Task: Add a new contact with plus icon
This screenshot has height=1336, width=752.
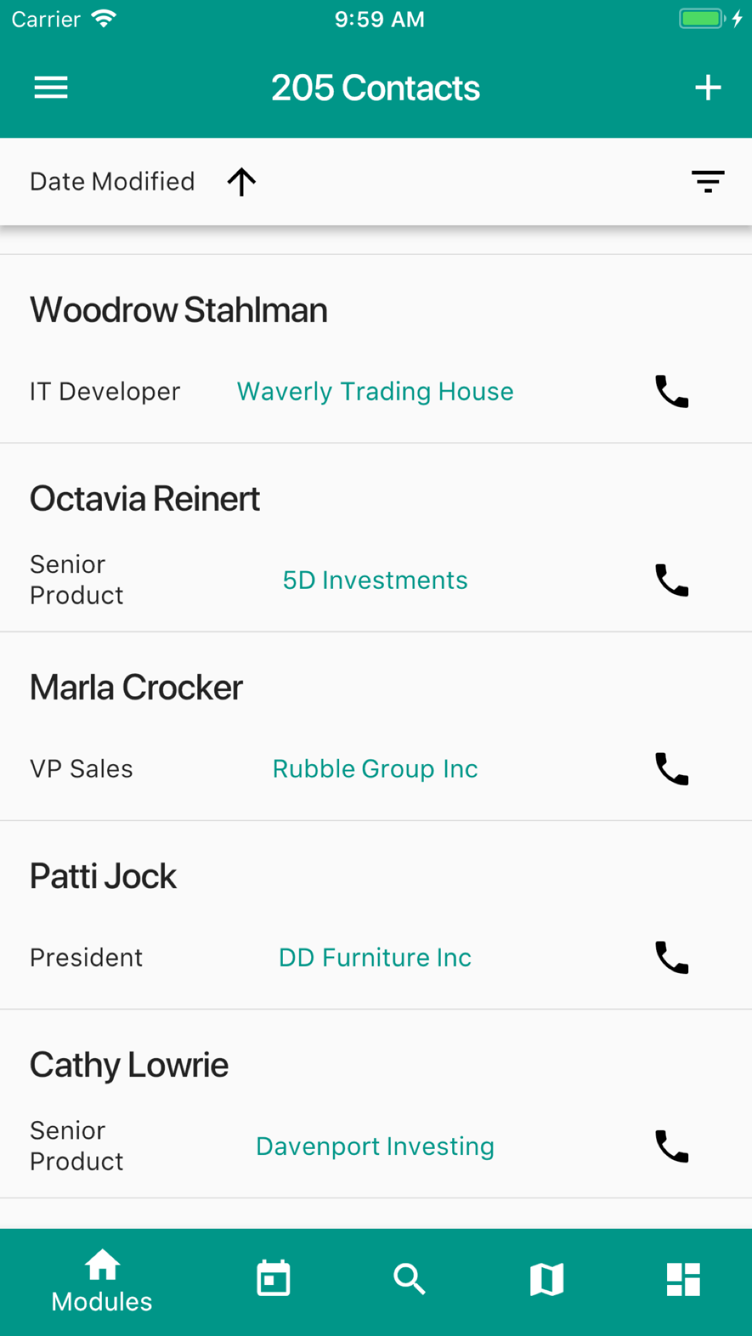Action: point(708,88)
